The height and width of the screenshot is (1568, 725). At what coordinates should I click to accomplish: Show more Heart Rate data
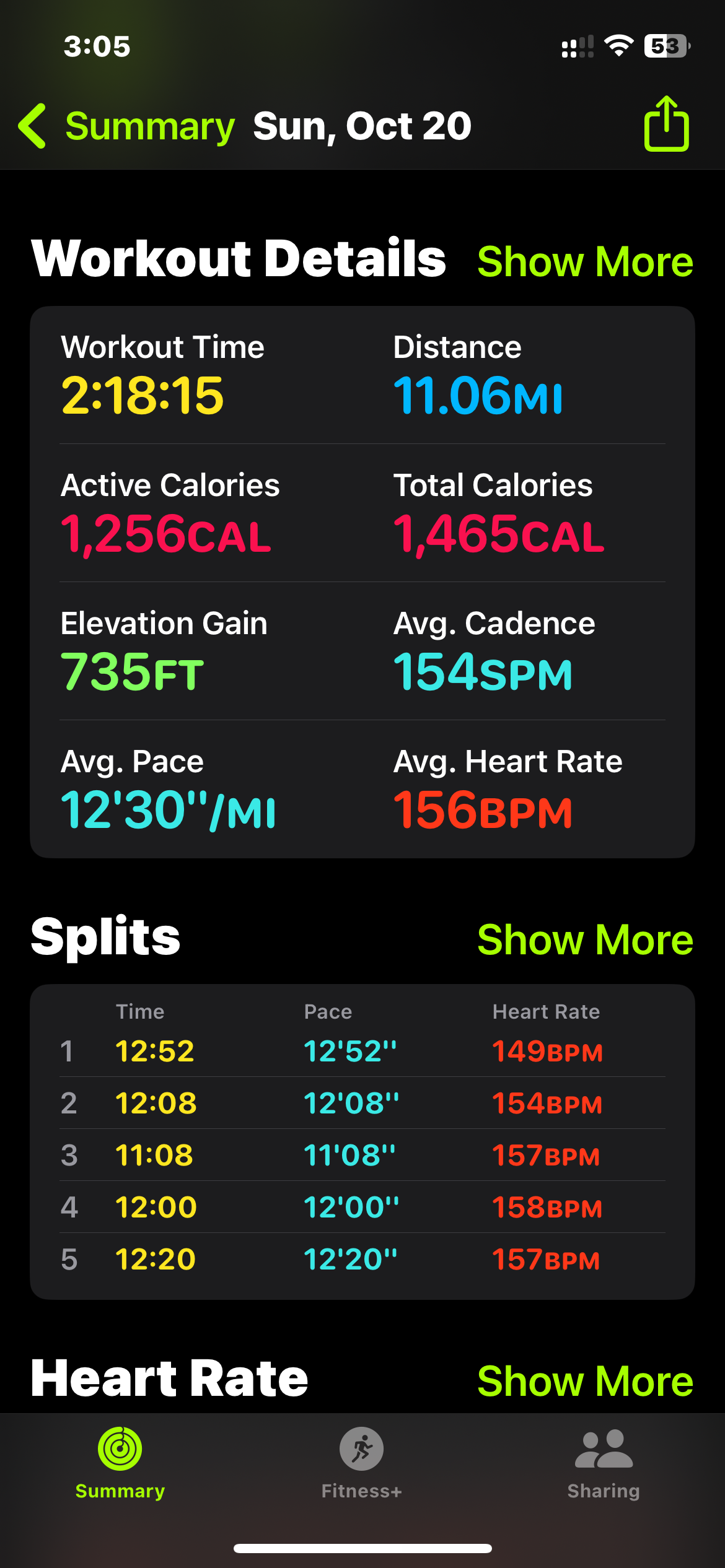(x=585, y=1381)
